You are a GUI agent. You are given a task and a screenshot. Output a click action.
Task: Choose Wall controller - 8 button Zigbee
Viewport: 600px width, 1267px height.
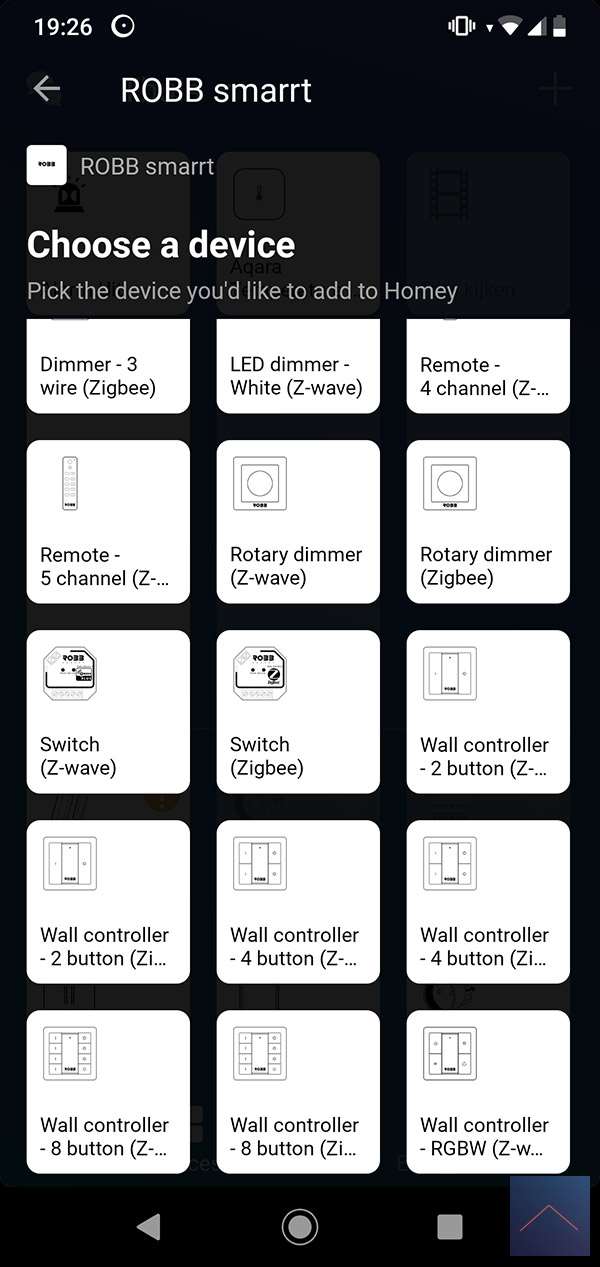pyautogui.click(x=298, y=1091)
